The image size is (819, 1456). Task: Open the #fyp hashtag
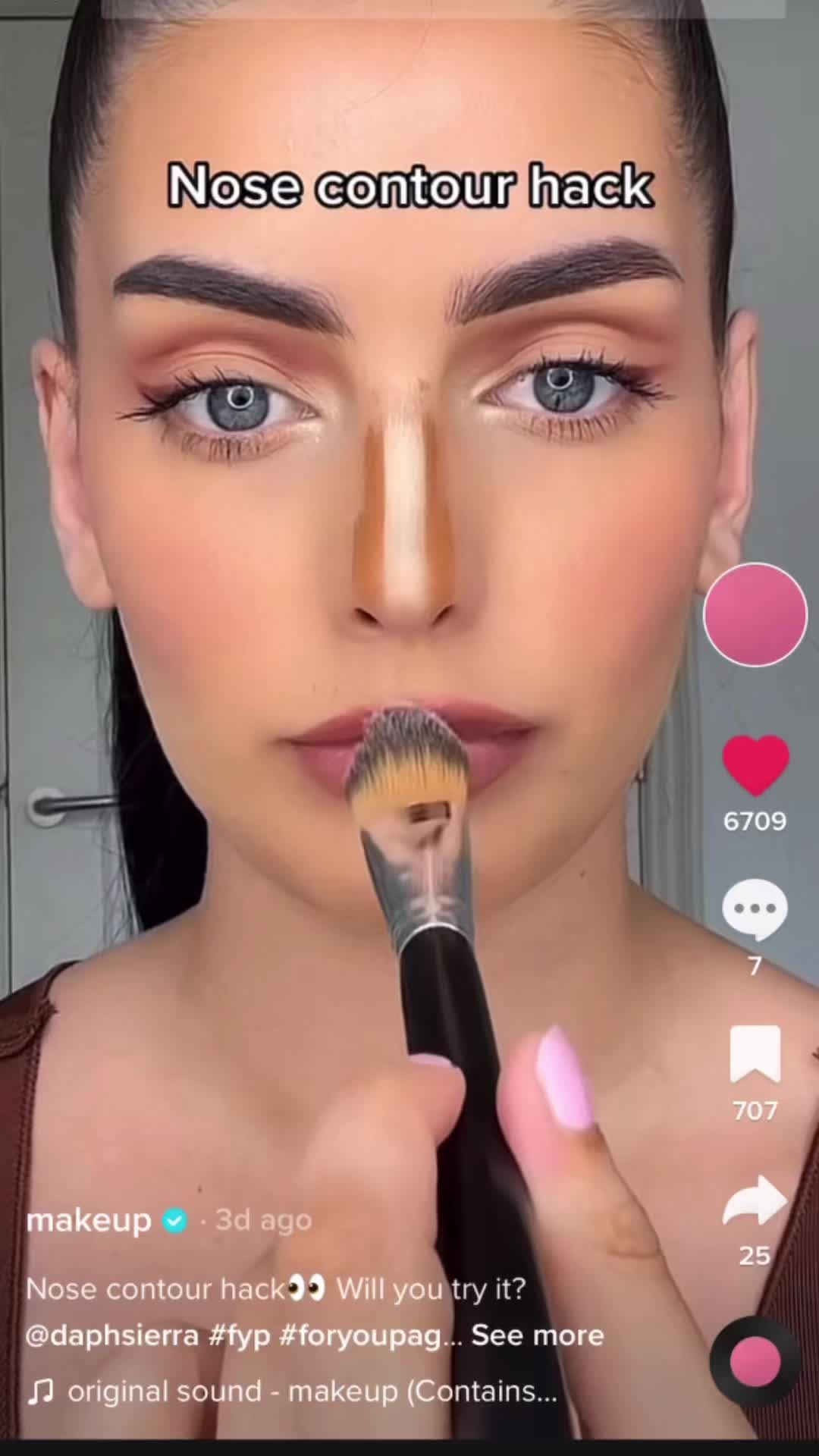tap(239, 1335)
